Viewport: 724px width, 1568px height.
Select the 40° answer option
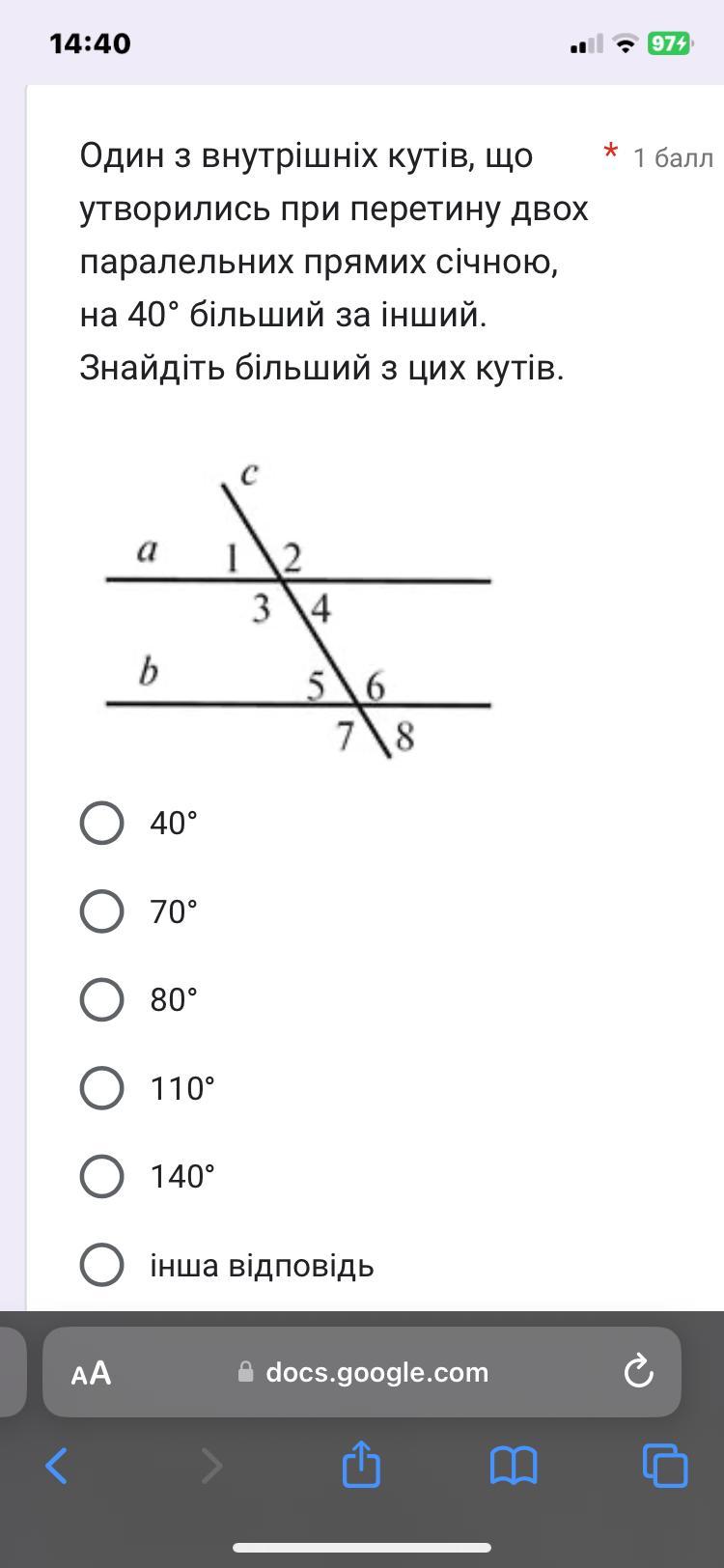(102, 823)
